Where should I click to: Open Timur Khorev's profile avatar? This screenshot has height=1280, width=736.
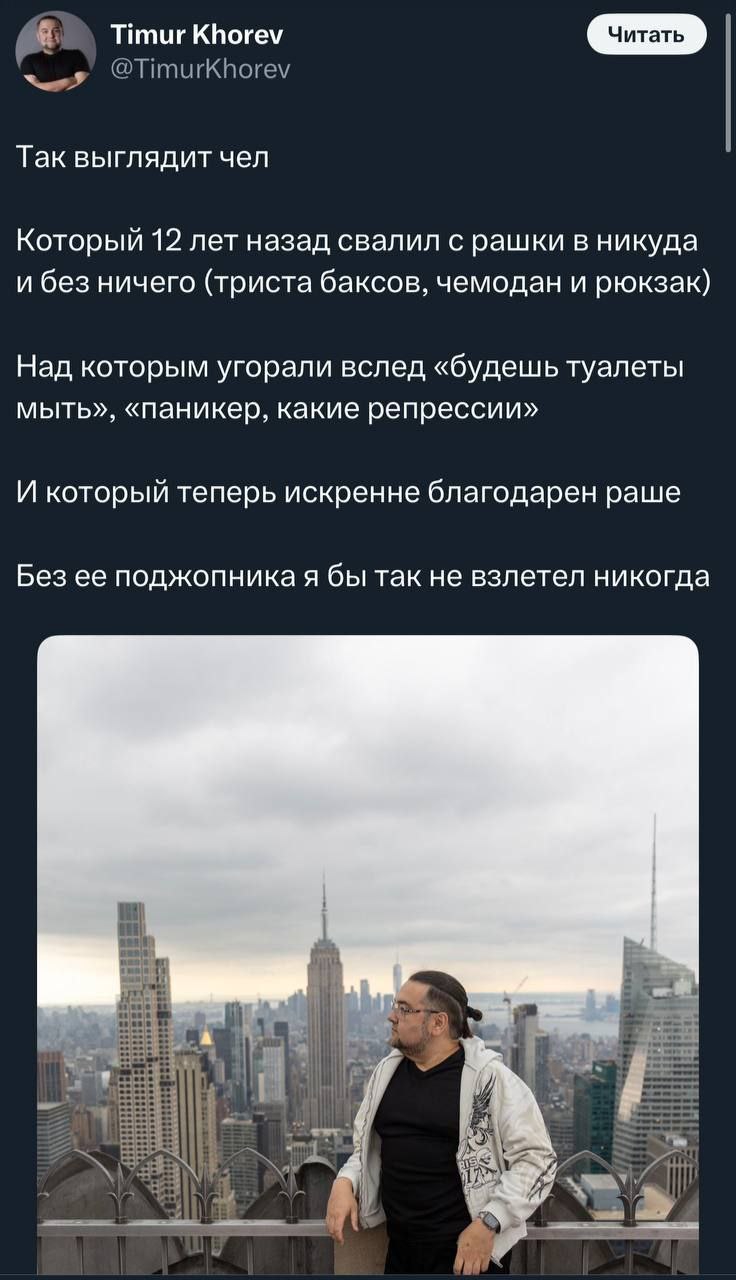(x=56, y=52)
